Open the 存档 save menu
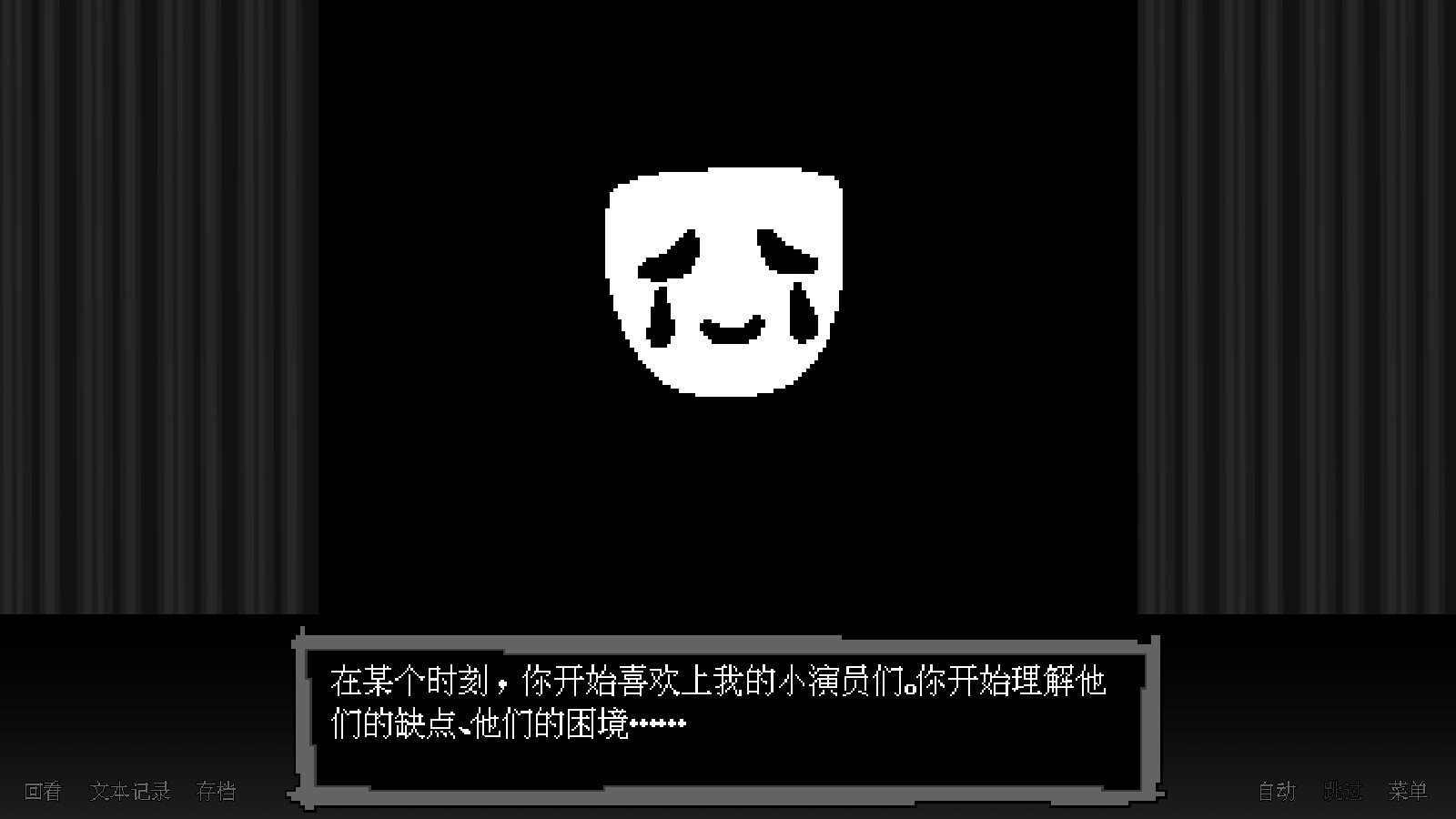 [x=217, y=792]
